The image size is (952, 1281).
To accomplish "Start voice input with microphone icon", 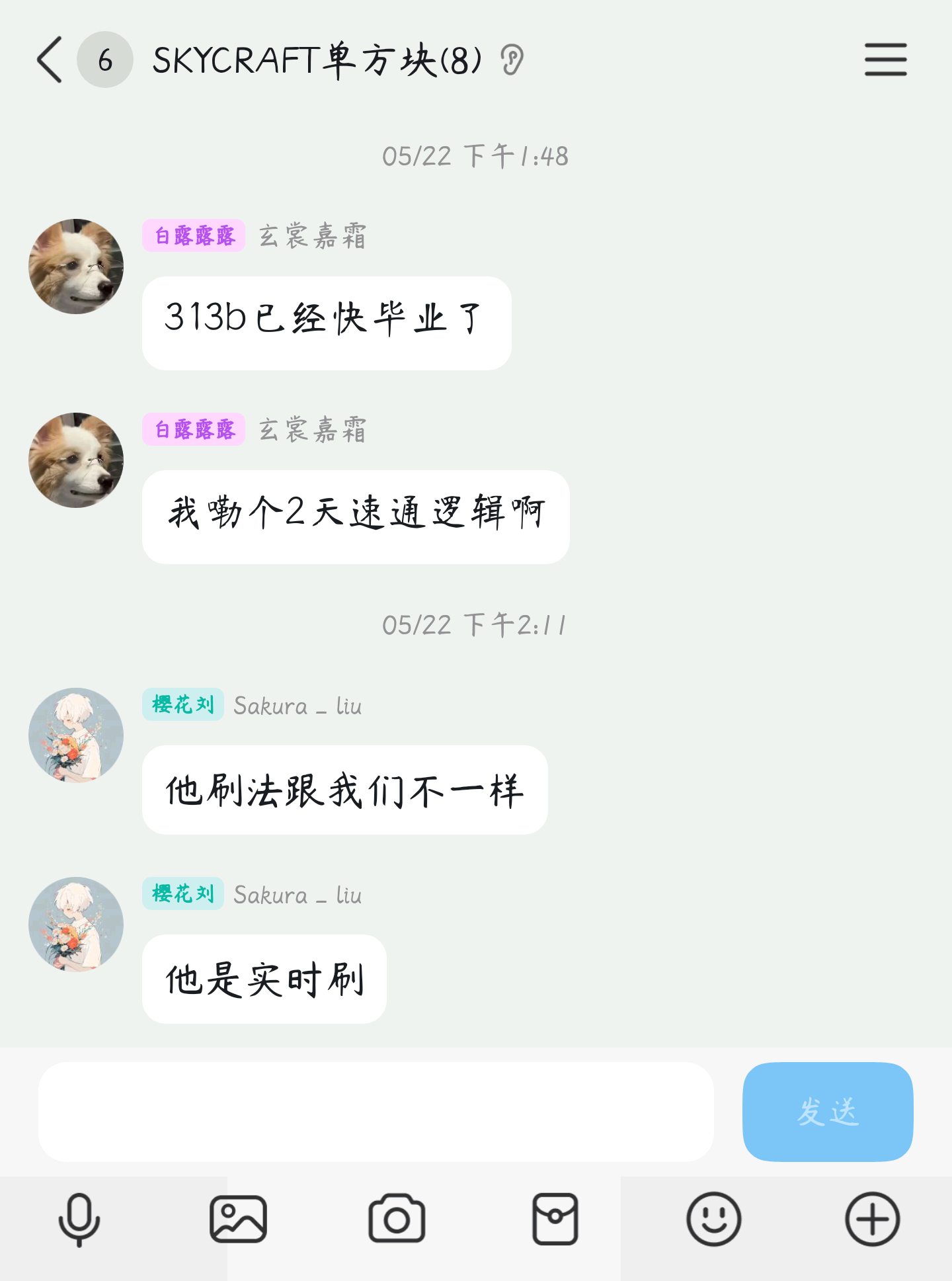I will point(79,1219).
